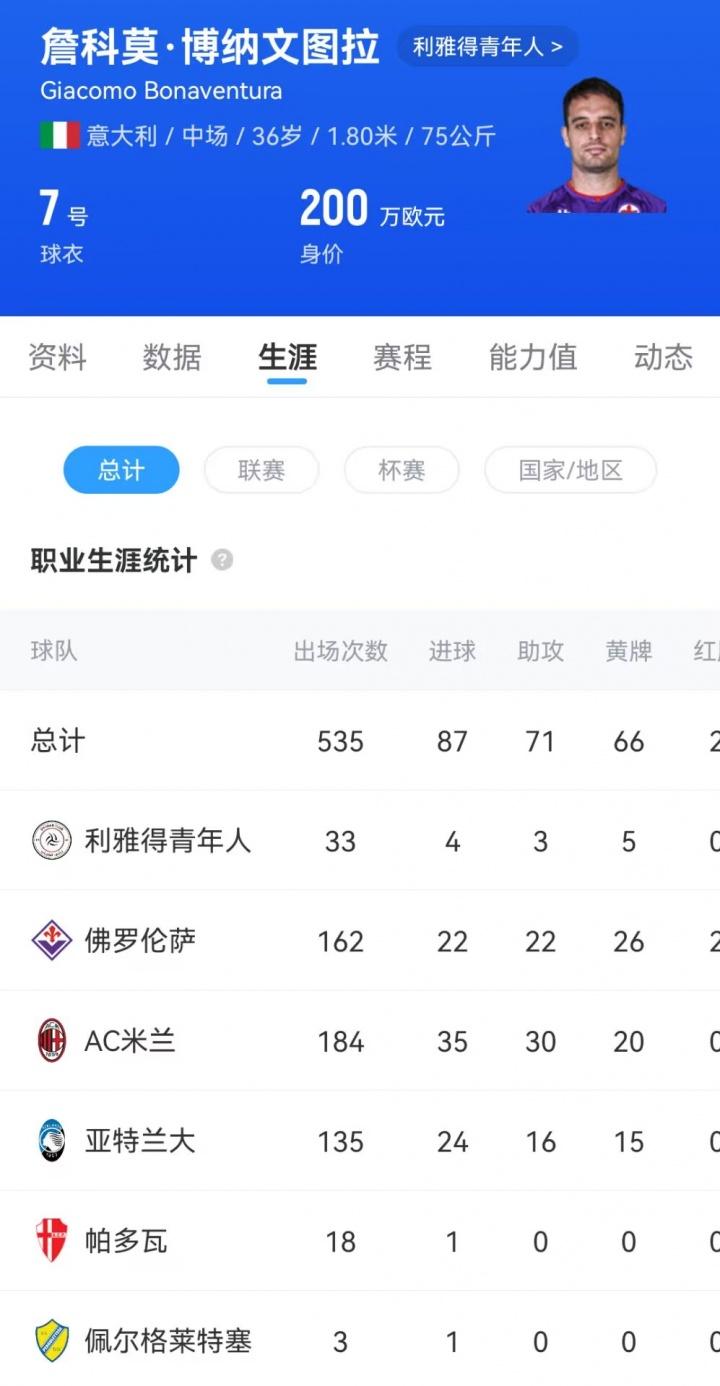Image resolution: width=720 pixels, height=1386 pixels.
Task: Select the 生涯 tab
Action: point(287,357)
